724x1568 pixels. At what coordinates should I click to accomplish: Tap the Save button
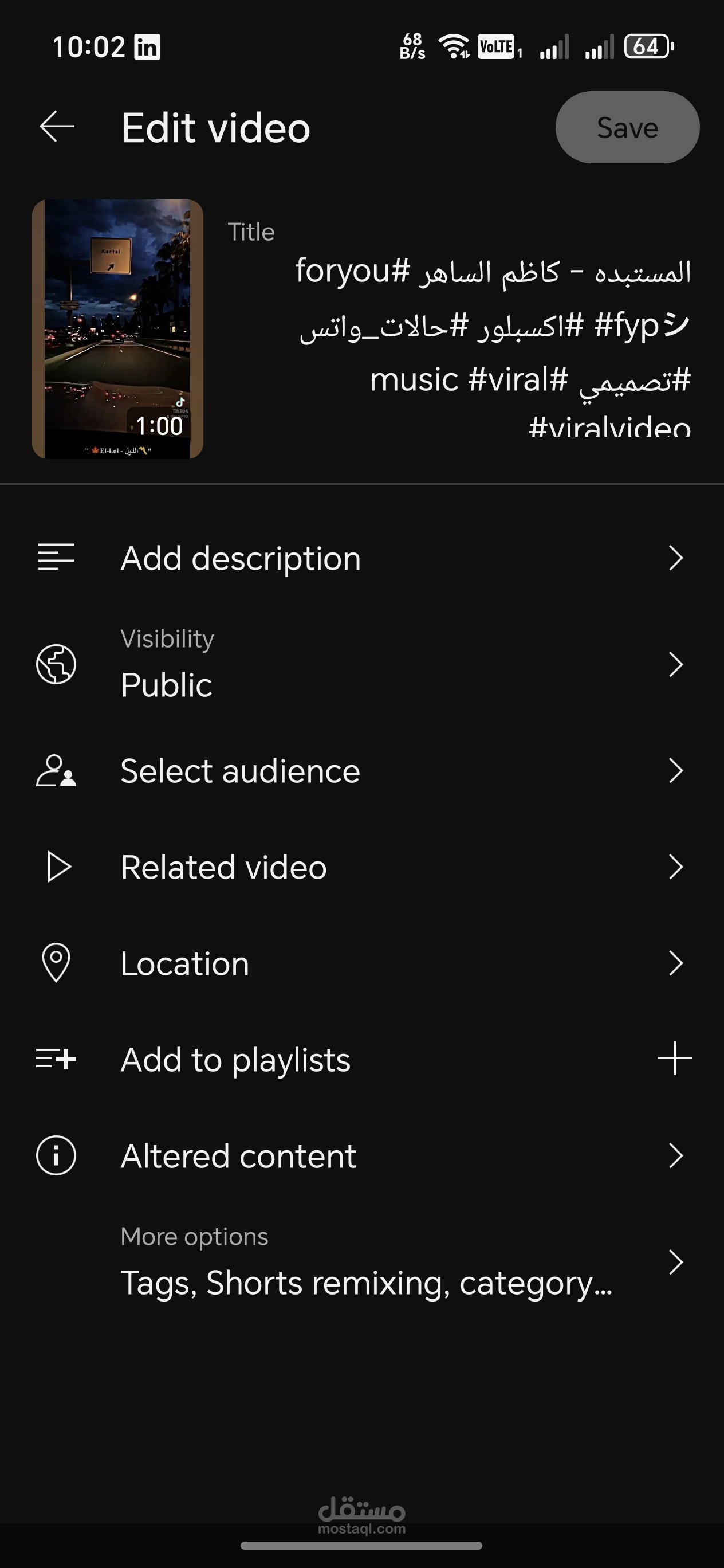point(627,127)
